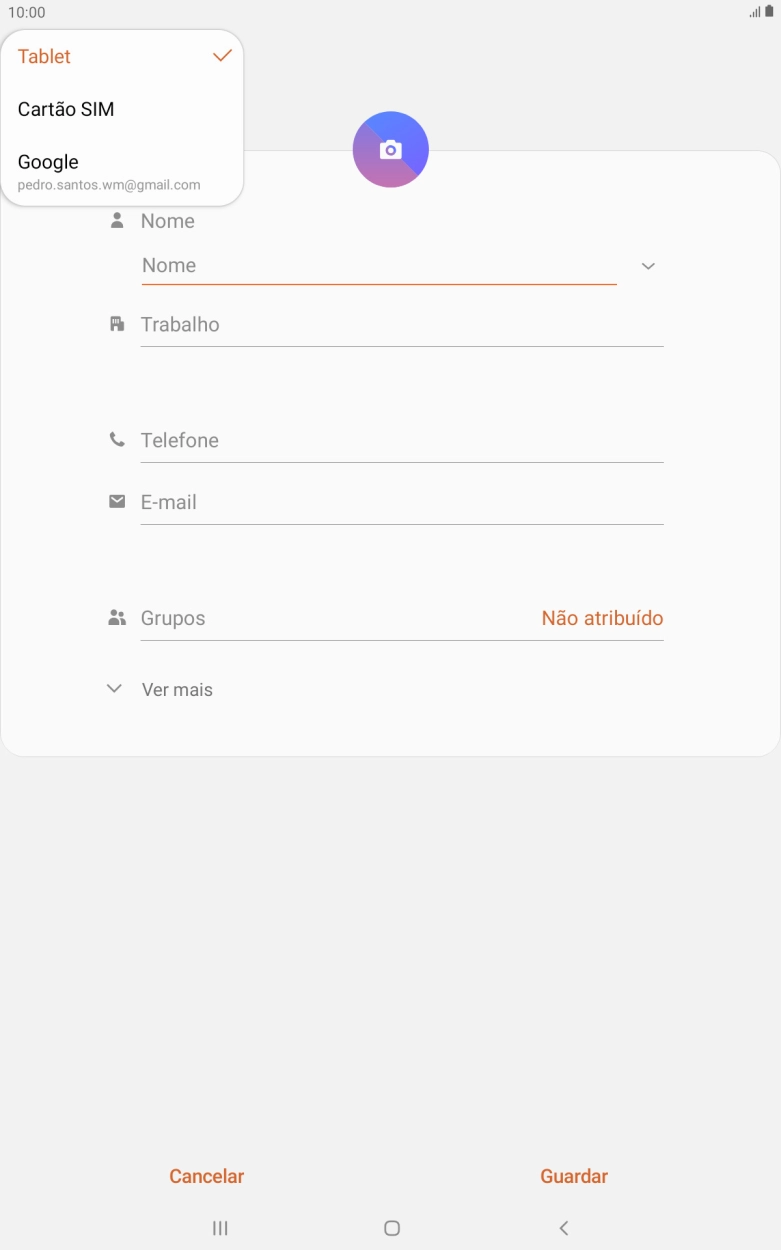Enter the Telefone field
This screenshot has width=781, height=1250.
point(402,441)
